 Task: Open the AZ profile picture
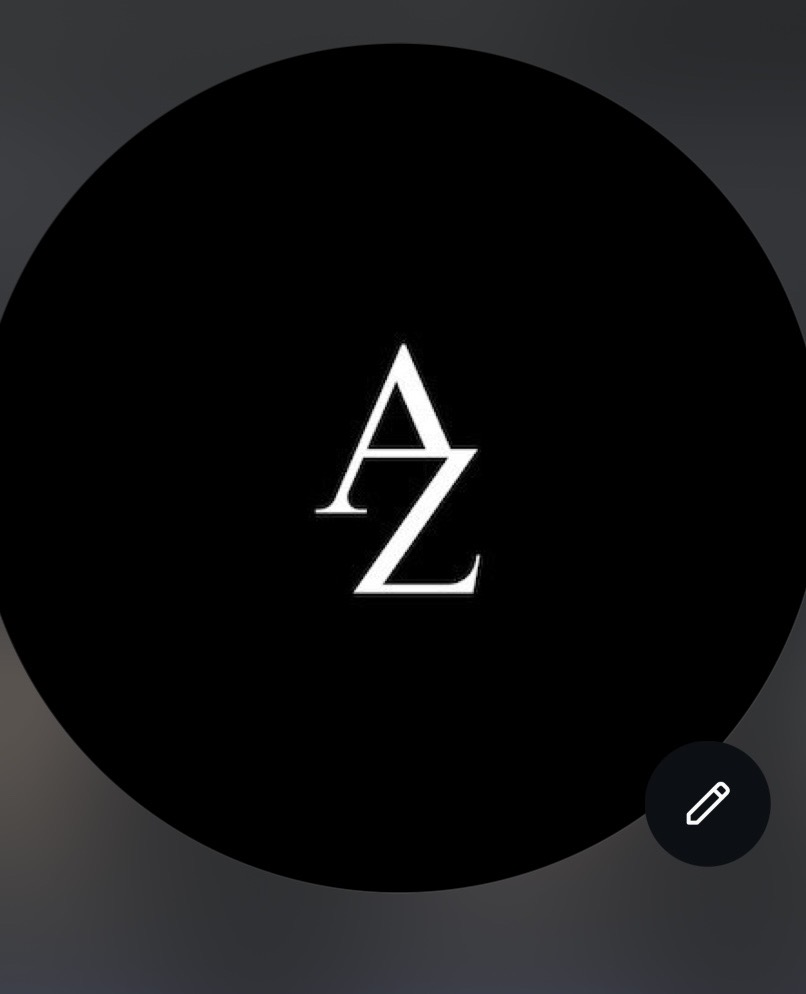pyautogui.click(x=398, y=467)
